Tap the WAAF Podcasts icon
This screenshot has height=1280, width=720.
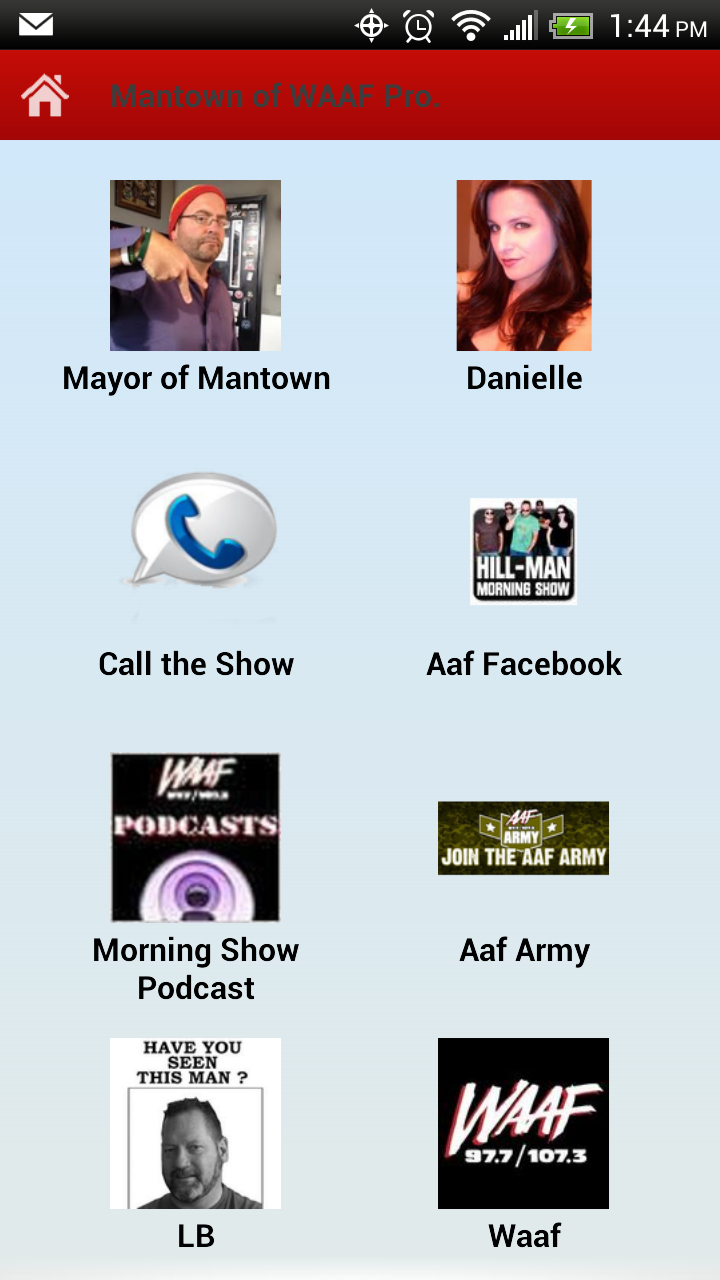coord(195,836)
